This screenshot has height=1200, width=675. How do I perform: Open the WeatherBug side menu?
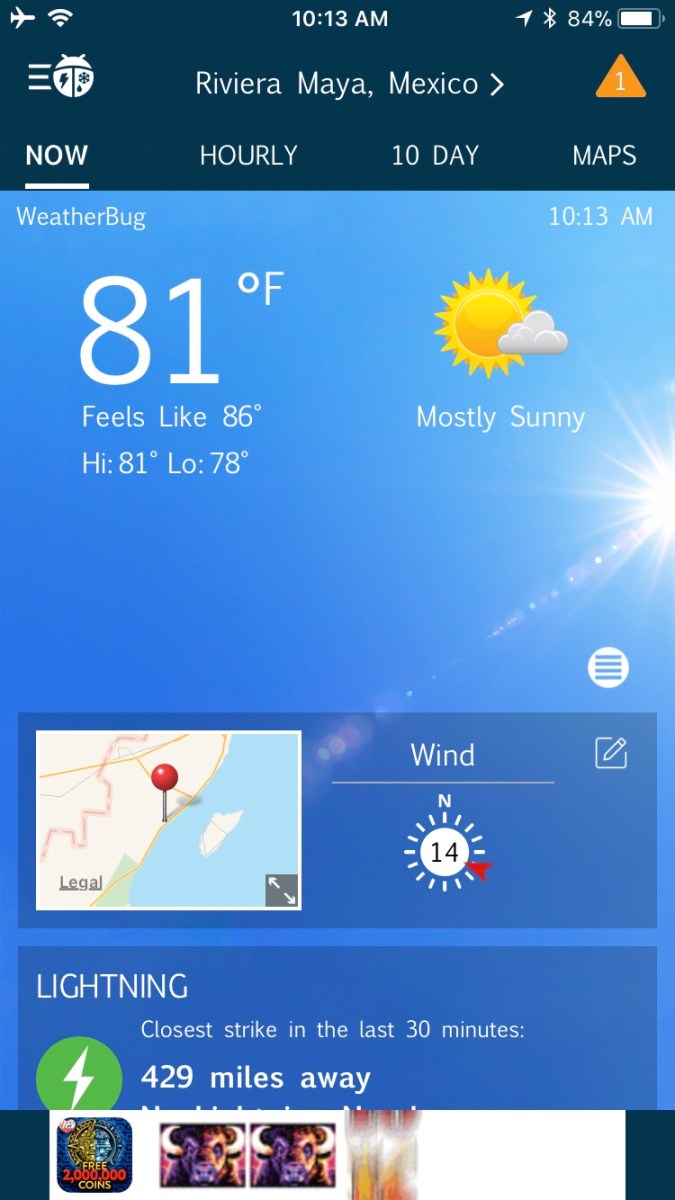click(x=61, y=79)
